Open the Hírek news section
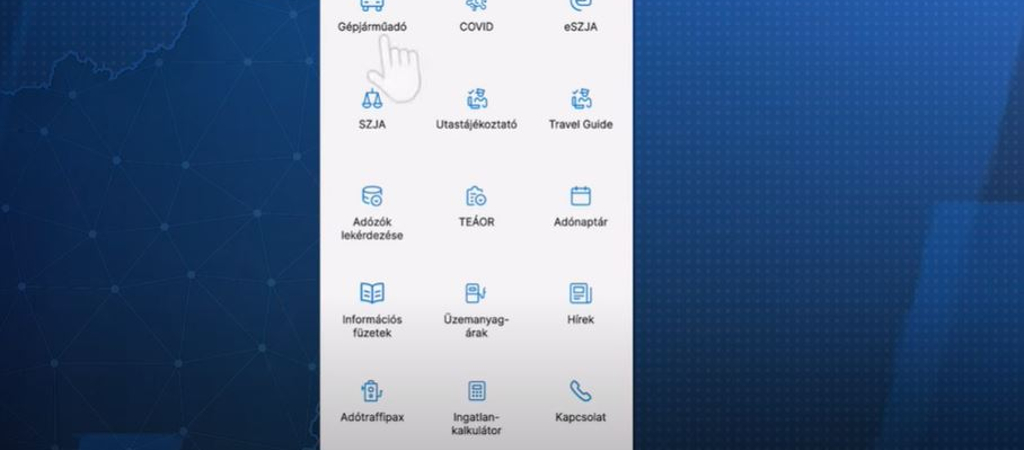1024x450 pixels. click(x=580, y=303)
